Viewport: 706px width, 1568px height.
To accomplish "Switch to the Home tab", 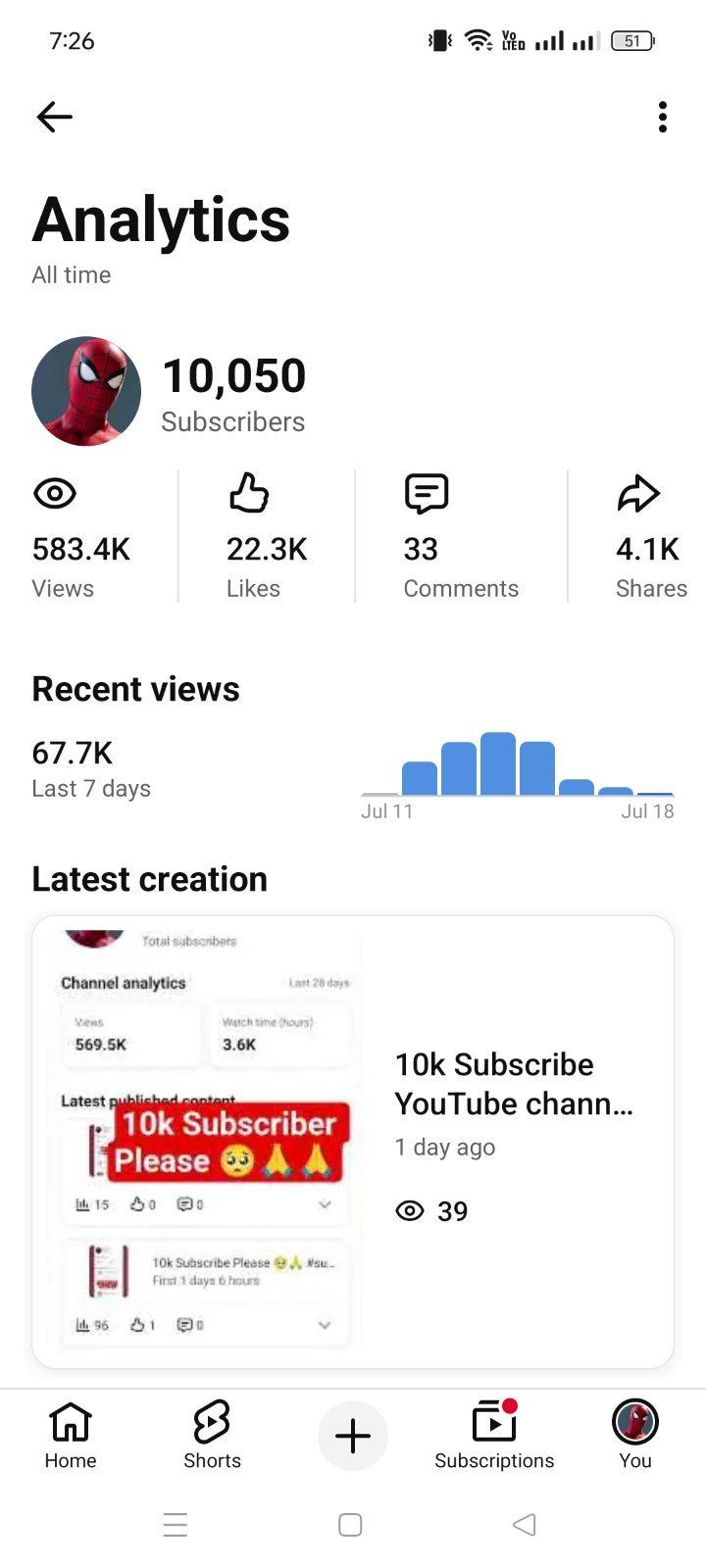I will click(x=71, y=1435).
